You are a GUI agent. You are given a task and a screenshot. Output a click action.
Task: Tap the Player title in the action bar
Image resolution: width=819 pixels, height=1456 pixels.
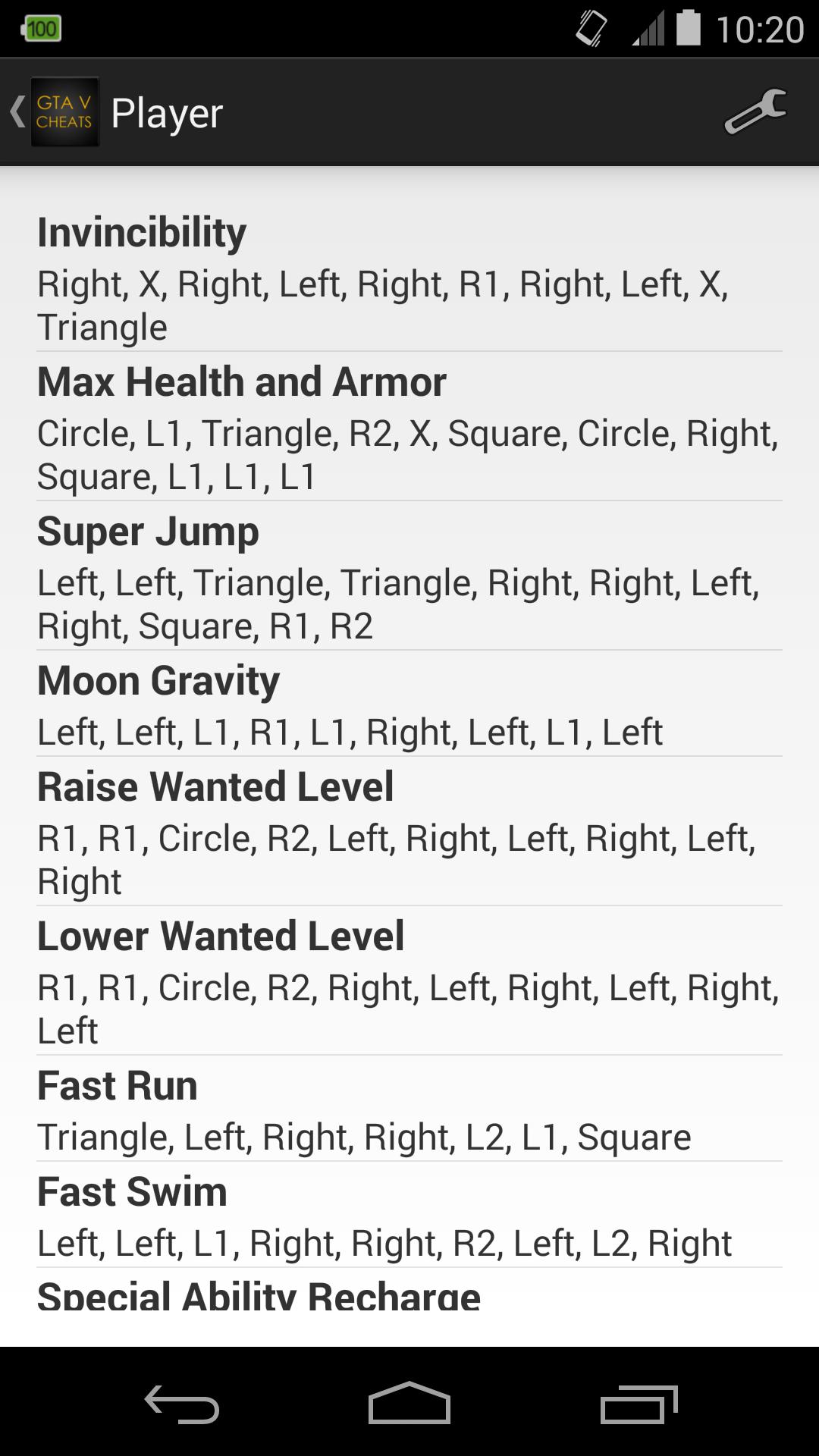167,112
